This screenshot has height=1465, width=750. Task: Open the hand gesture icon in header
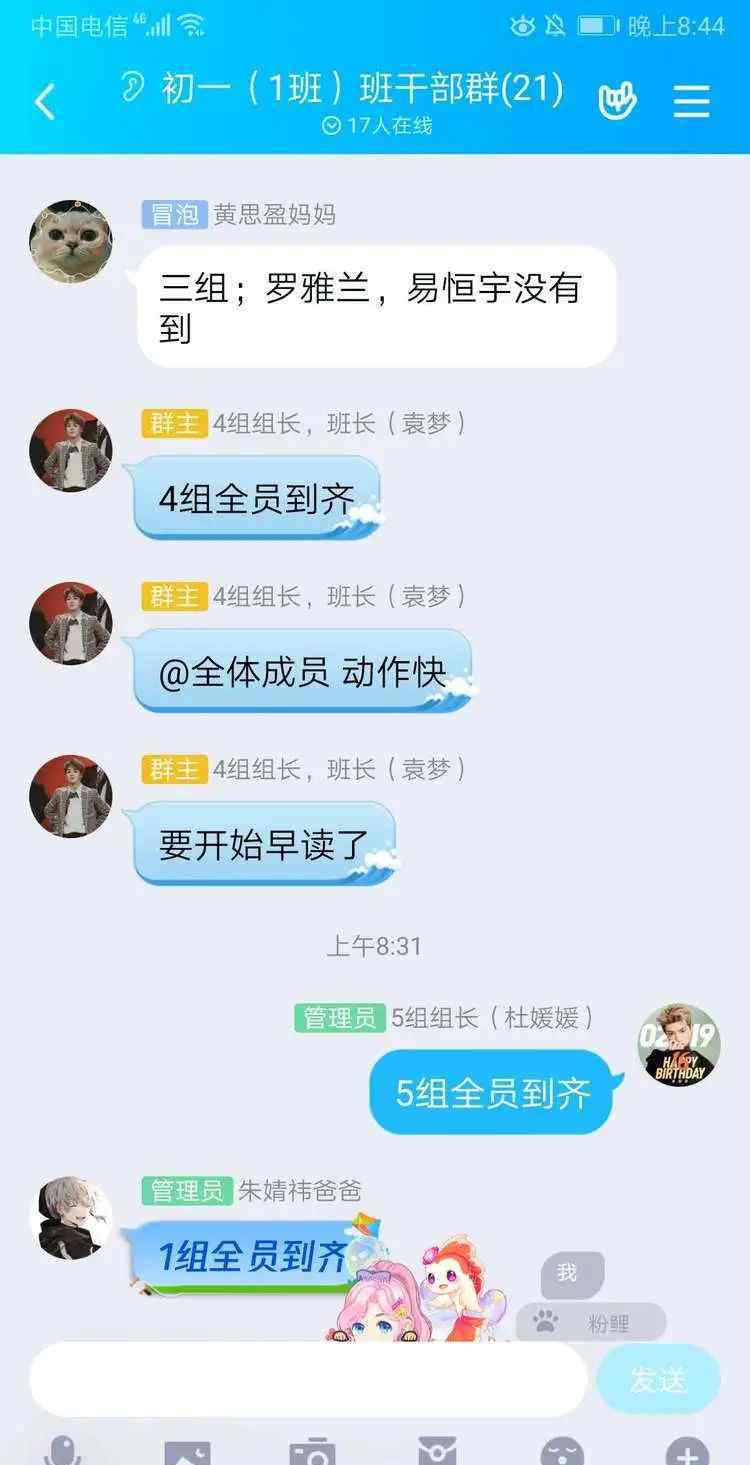coord(617,101)
